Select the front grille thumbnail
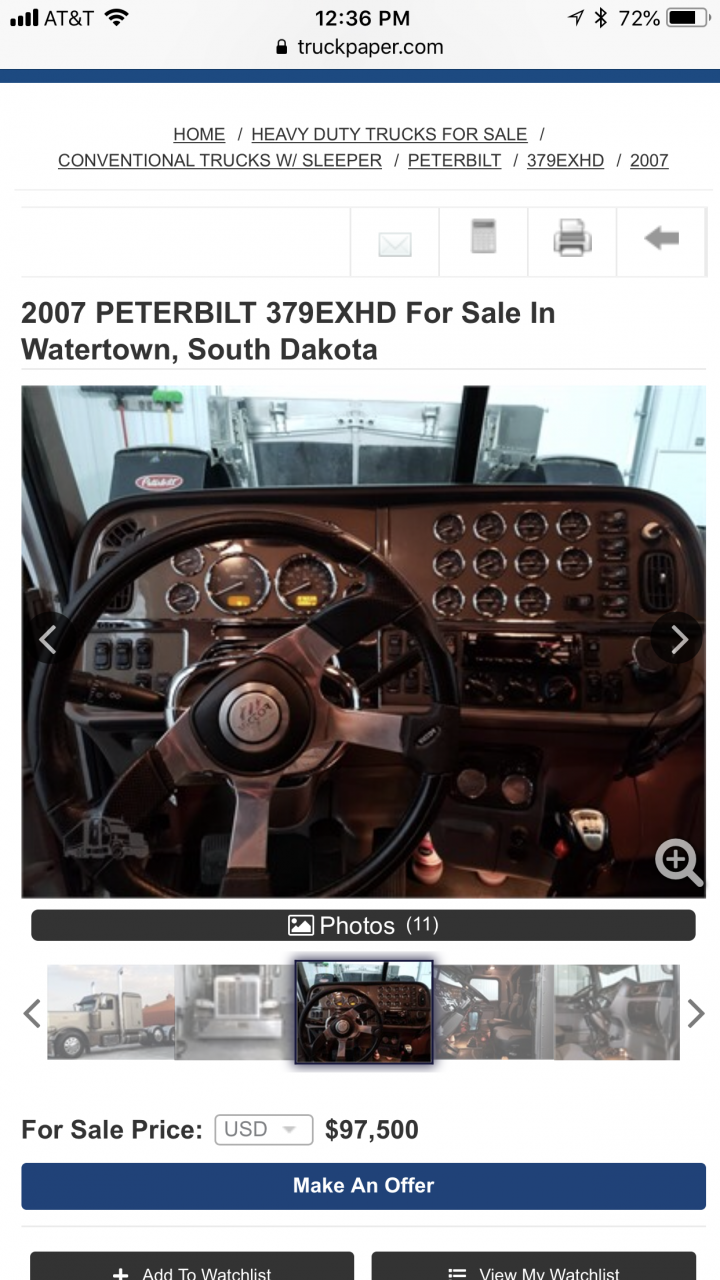Screen dimensions: 720x1280 tap(235, 1012)
